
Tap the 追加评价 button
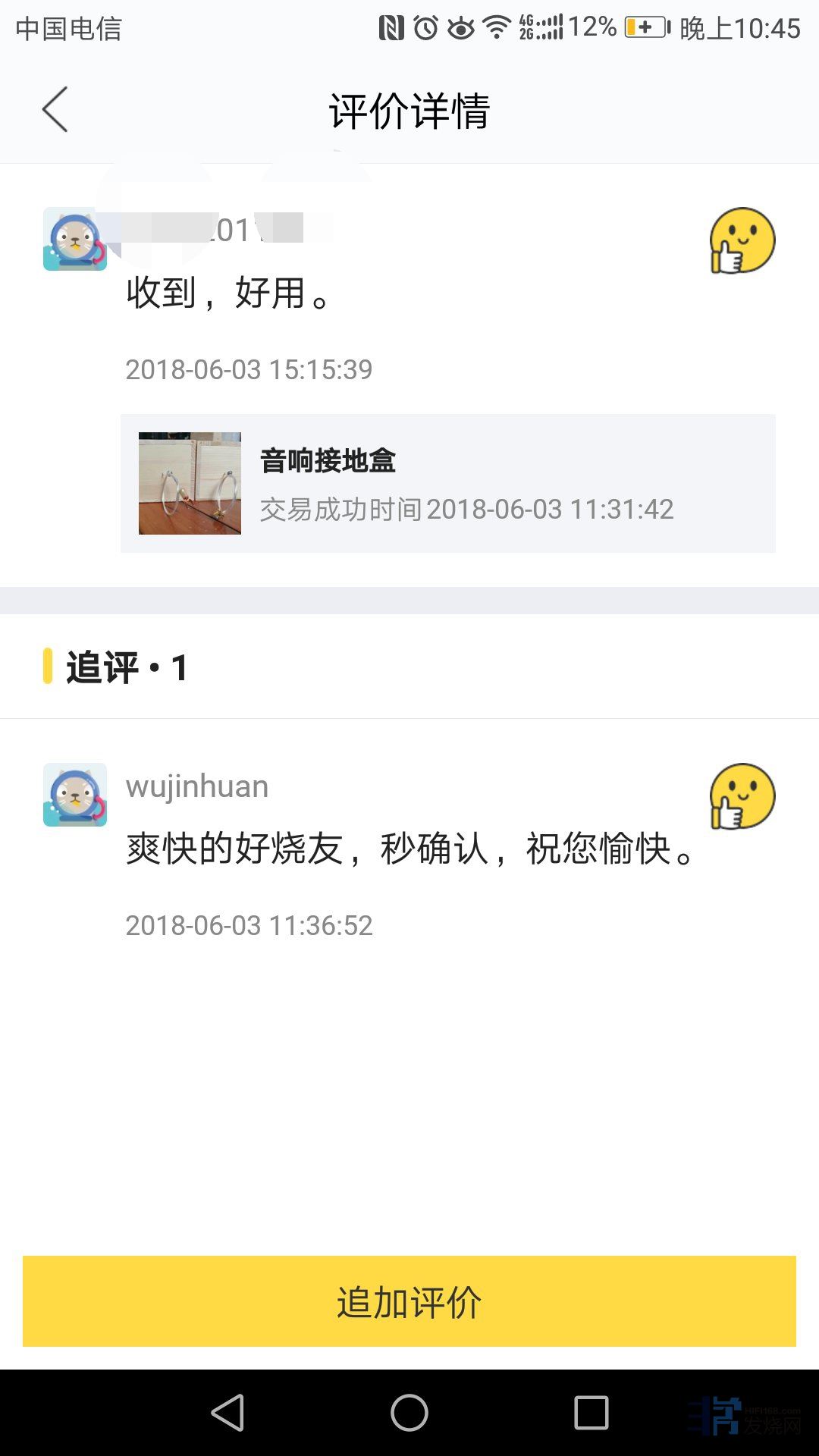(409, 1301)
